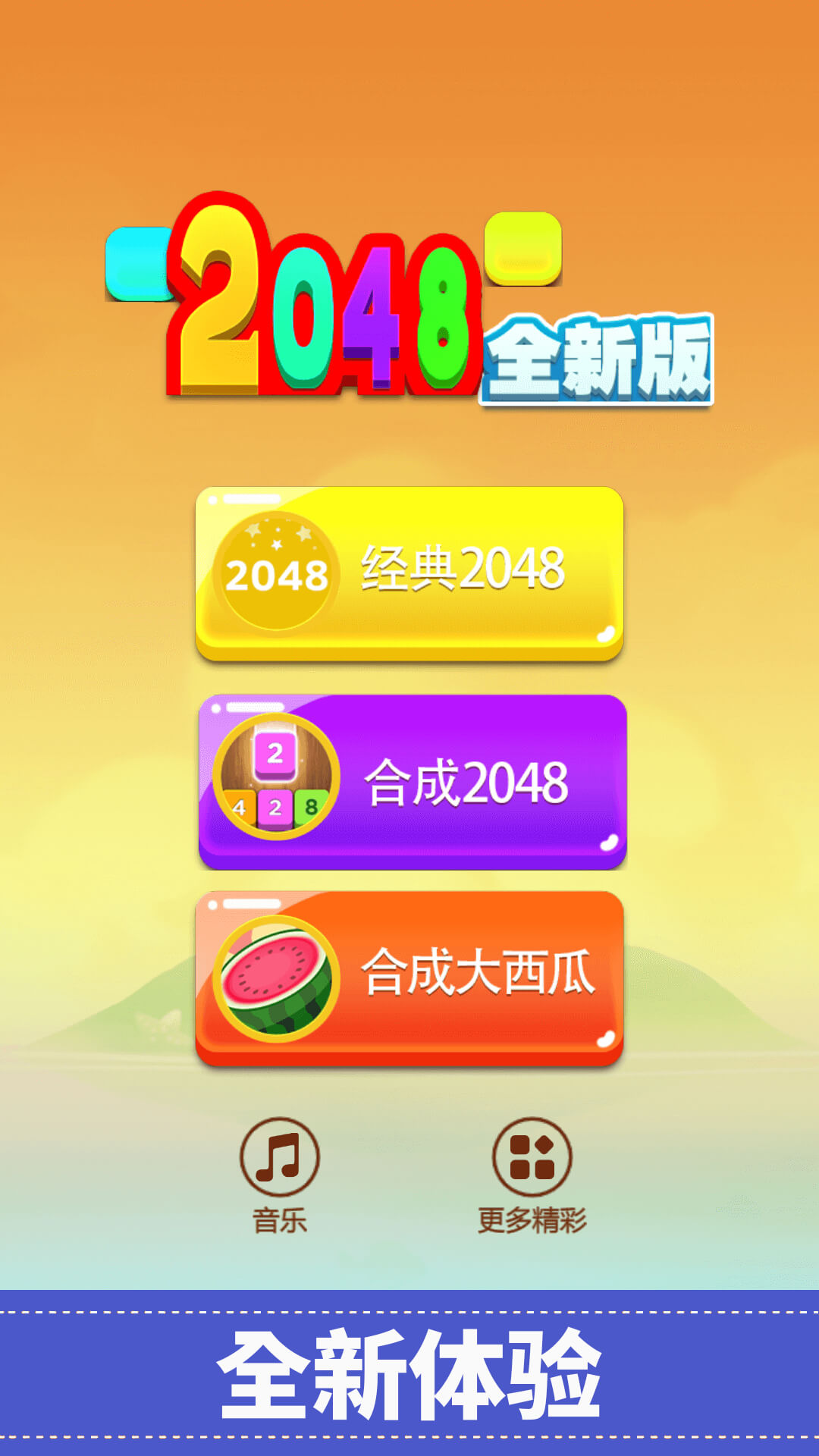This screenshot has width=819, height=1456.
Task: Toggle the 音乐 music icon
Action: [x=280, y=1157]
